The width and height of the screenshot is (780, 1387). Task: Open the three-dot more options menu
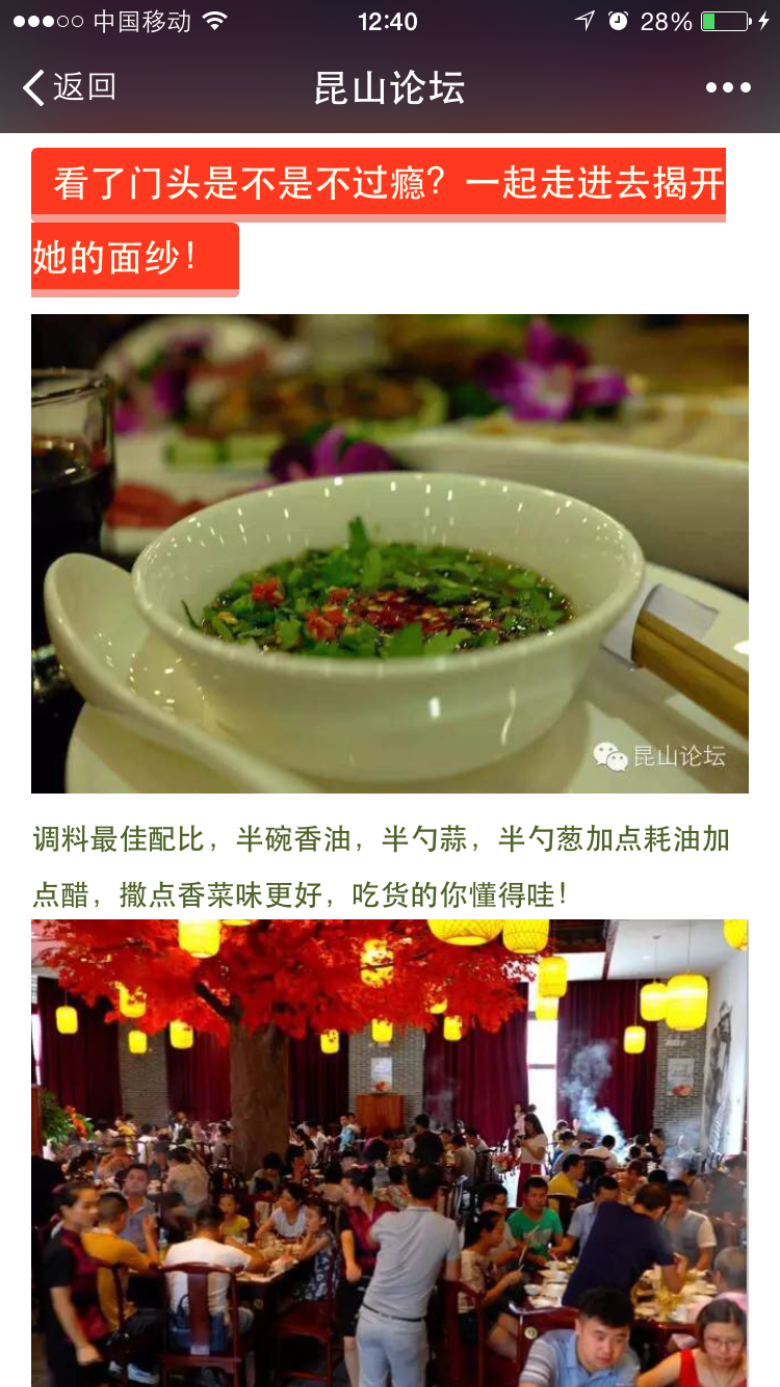click(728, 88)
